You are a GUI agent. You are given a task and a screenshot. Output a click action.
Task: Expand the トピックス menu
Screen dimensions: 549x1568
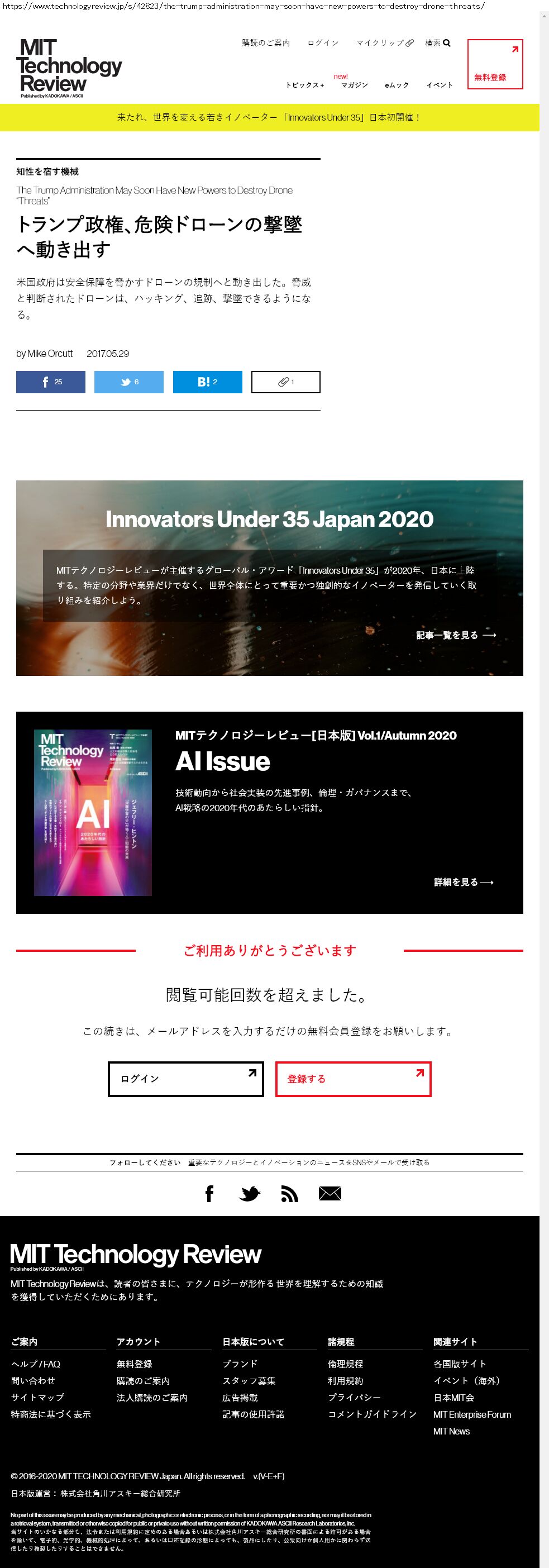point(305,85)
